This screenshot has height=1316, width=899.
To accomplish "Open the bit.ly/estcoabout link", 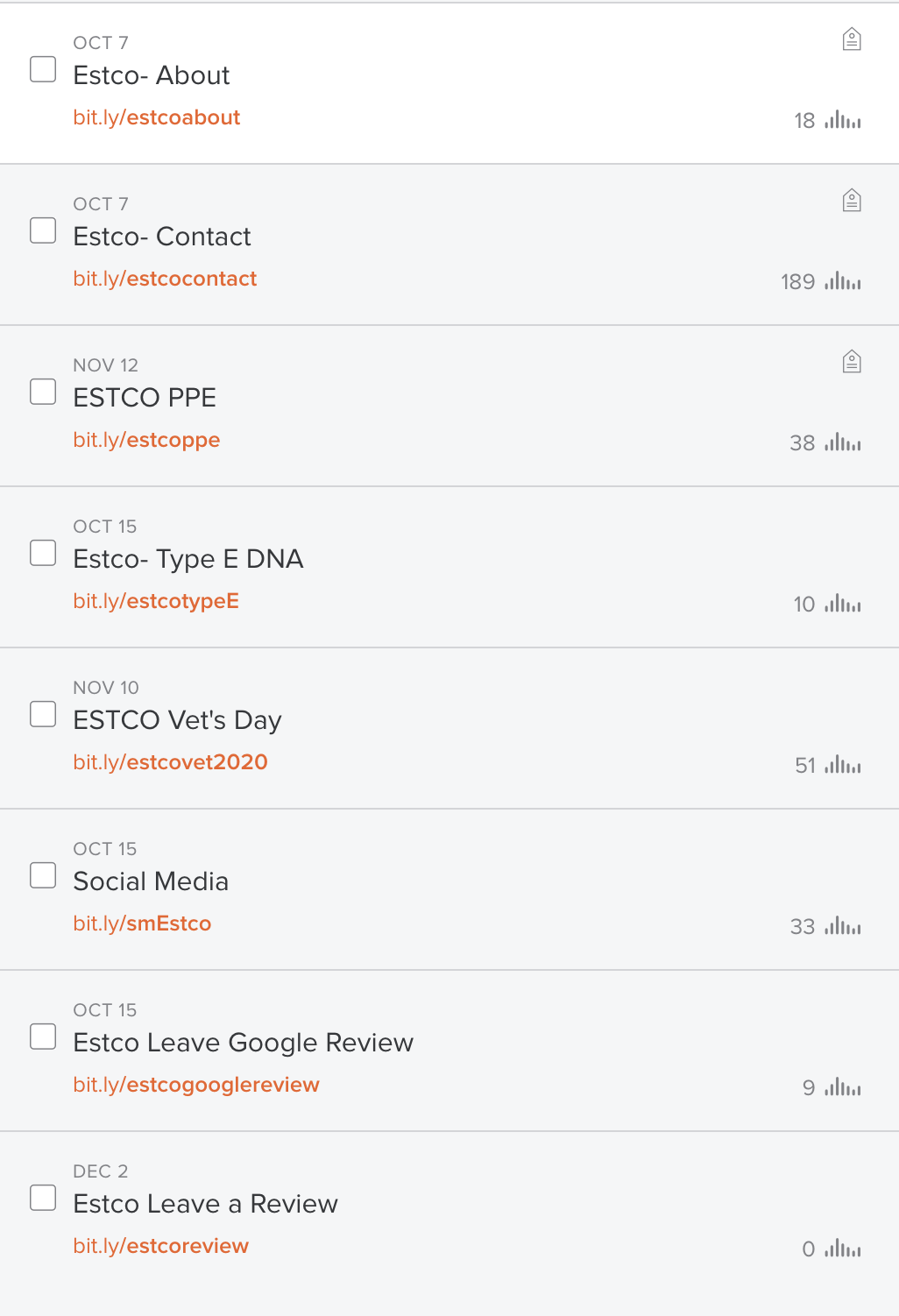I will (157, 117).
